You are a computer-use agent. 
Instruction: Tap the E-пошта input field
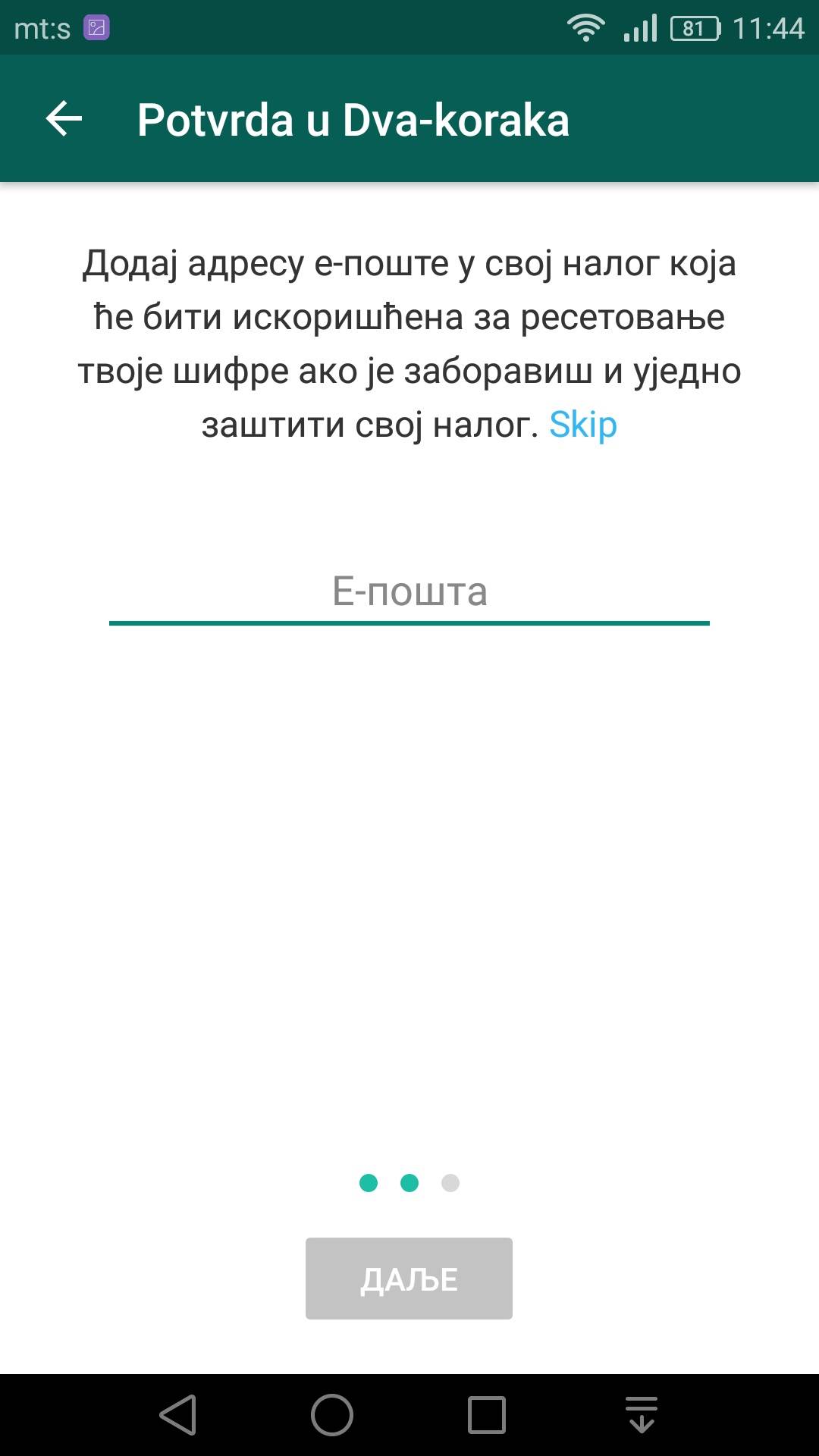(409, 591)
